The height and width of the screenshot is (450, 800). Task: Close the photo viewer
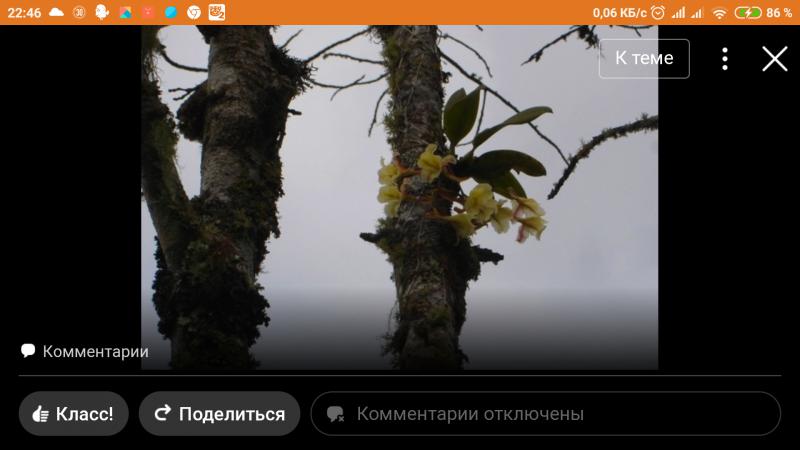[775, 59]
